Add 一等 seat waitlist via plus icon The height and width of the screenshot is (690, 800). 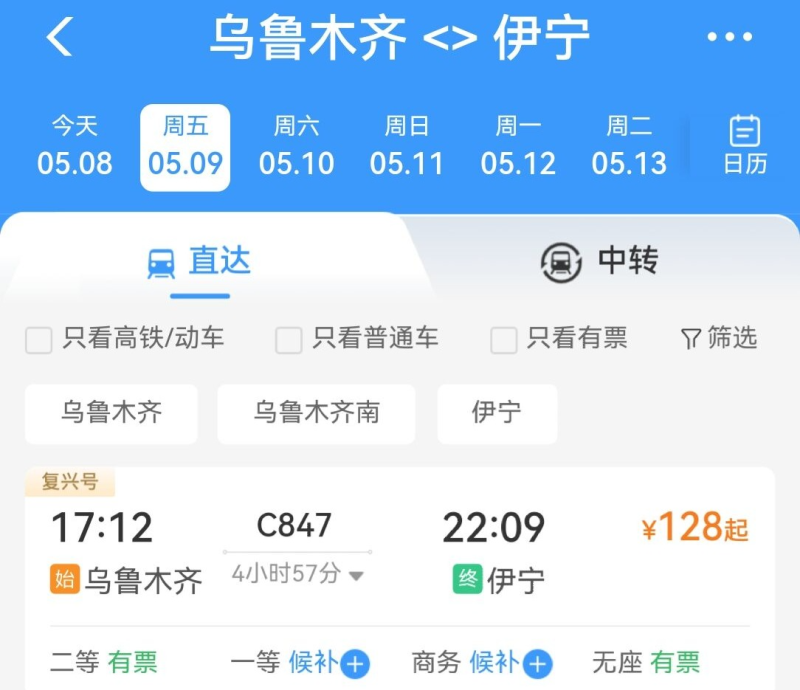[356, 663]
